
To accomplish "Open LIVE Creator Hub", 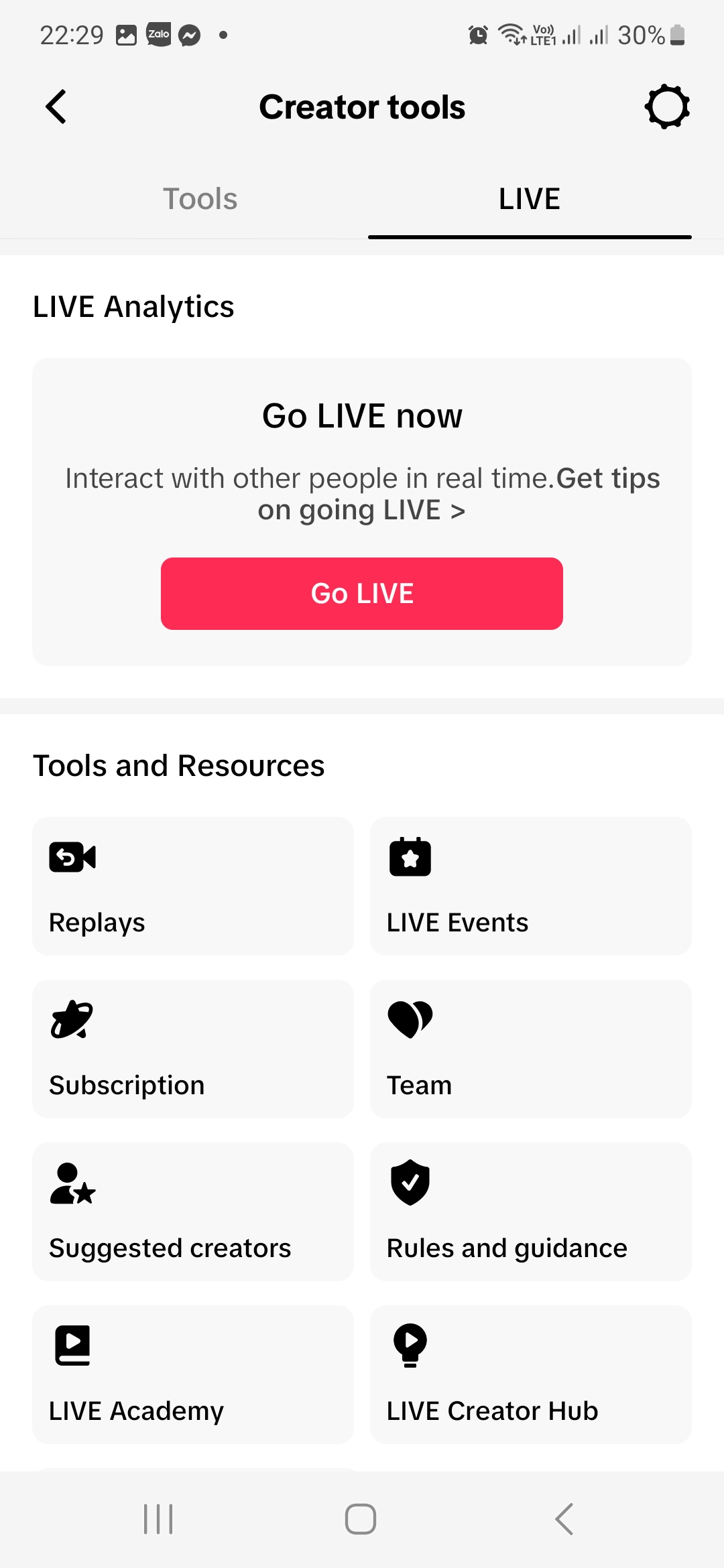I will pyautogui.click(x=530, y=1374).
